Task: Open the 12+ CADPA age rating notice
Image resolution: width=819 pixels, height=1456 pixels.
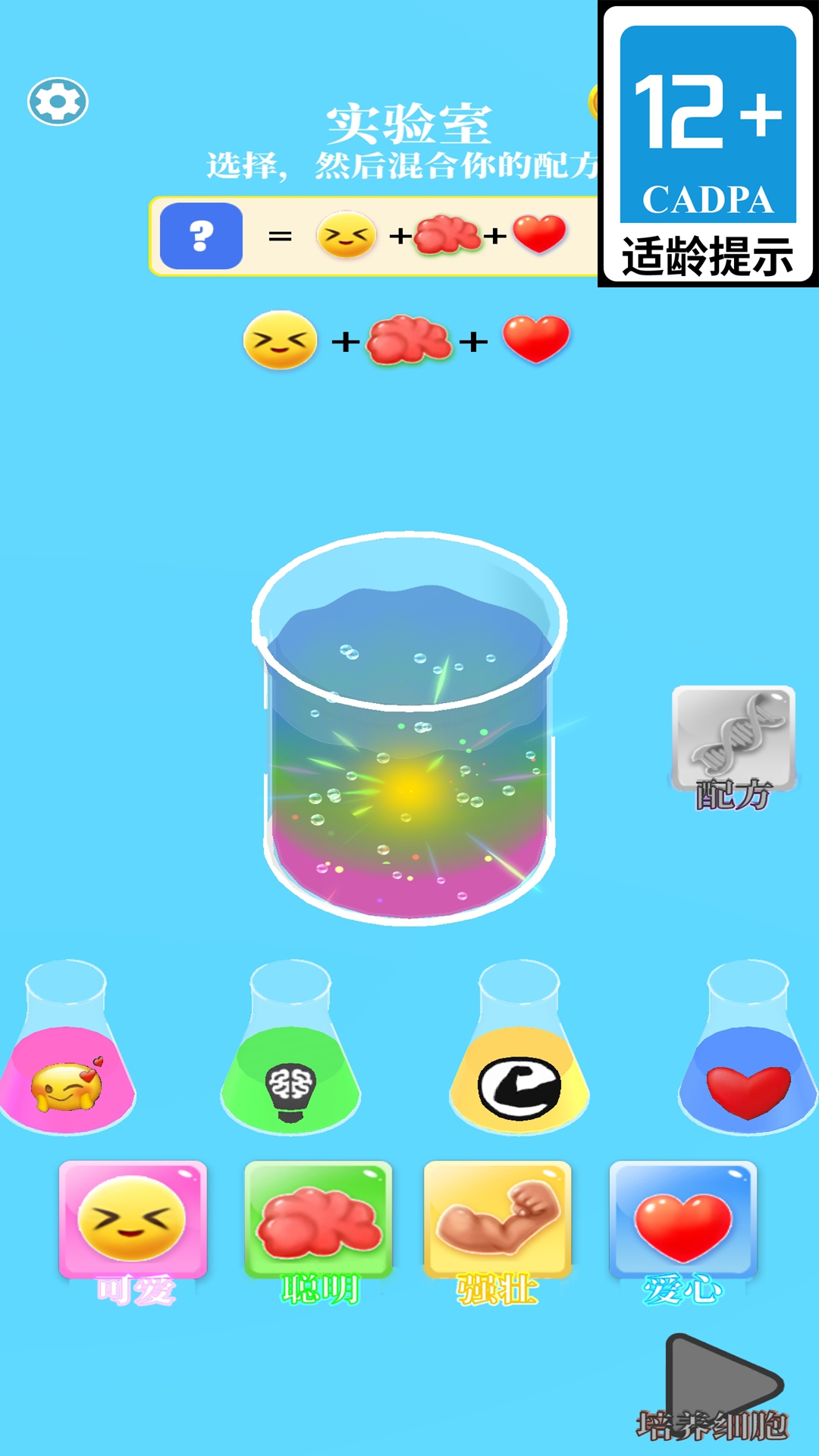Action: pos(708,144)
